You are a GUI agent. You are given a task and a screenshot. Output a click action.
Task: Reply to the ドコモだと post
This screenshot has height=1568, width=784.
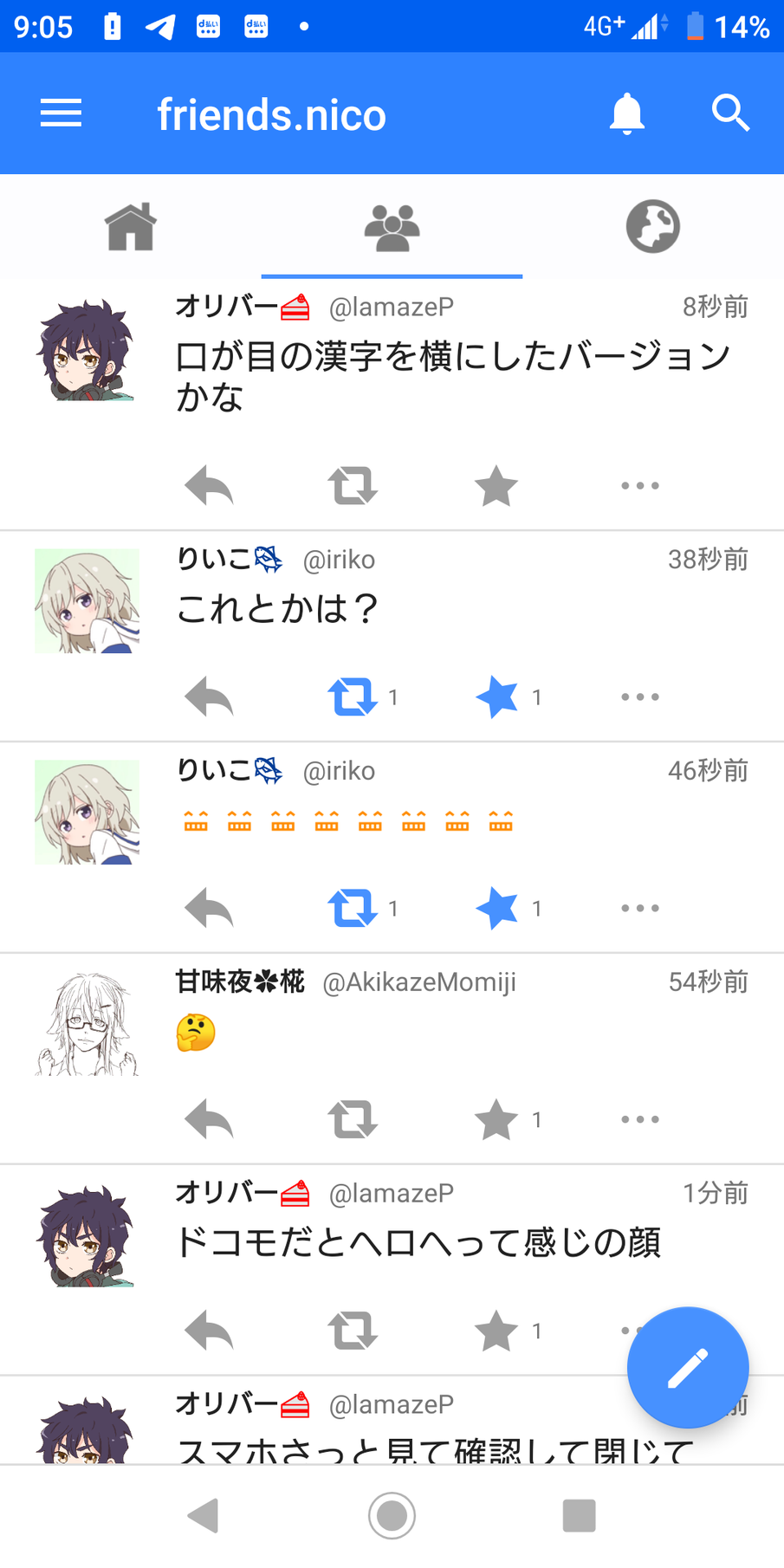pyautogui.click(x=209, y=1331)
